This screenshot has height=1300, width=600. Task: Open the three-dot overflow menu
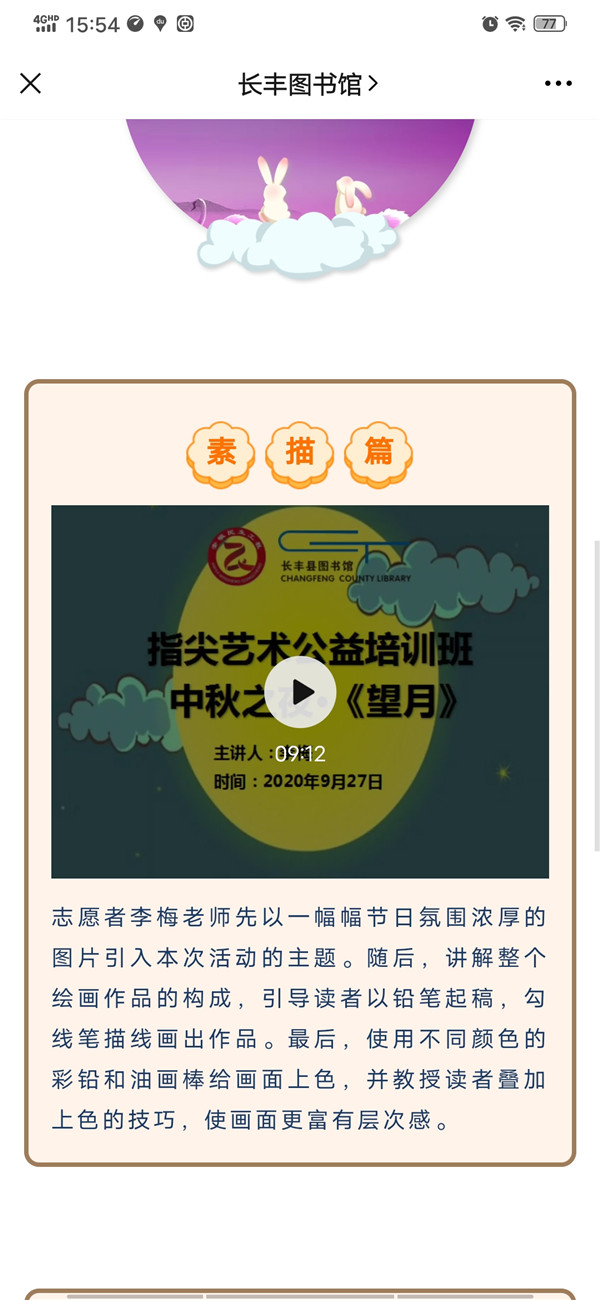[x=558, y=83]
